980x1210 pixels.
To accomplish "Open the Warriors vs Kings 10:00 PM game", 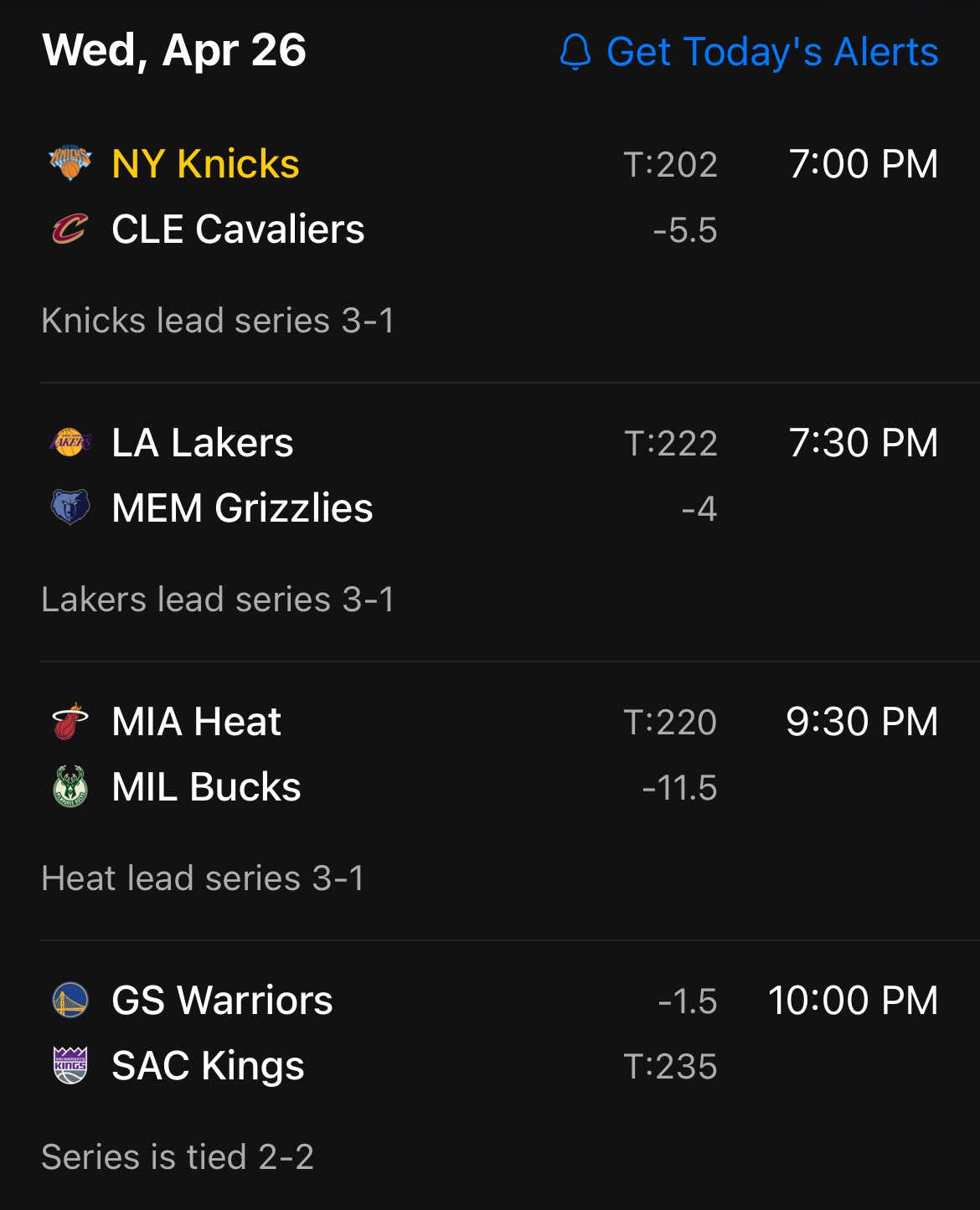I will point(490,1032).
